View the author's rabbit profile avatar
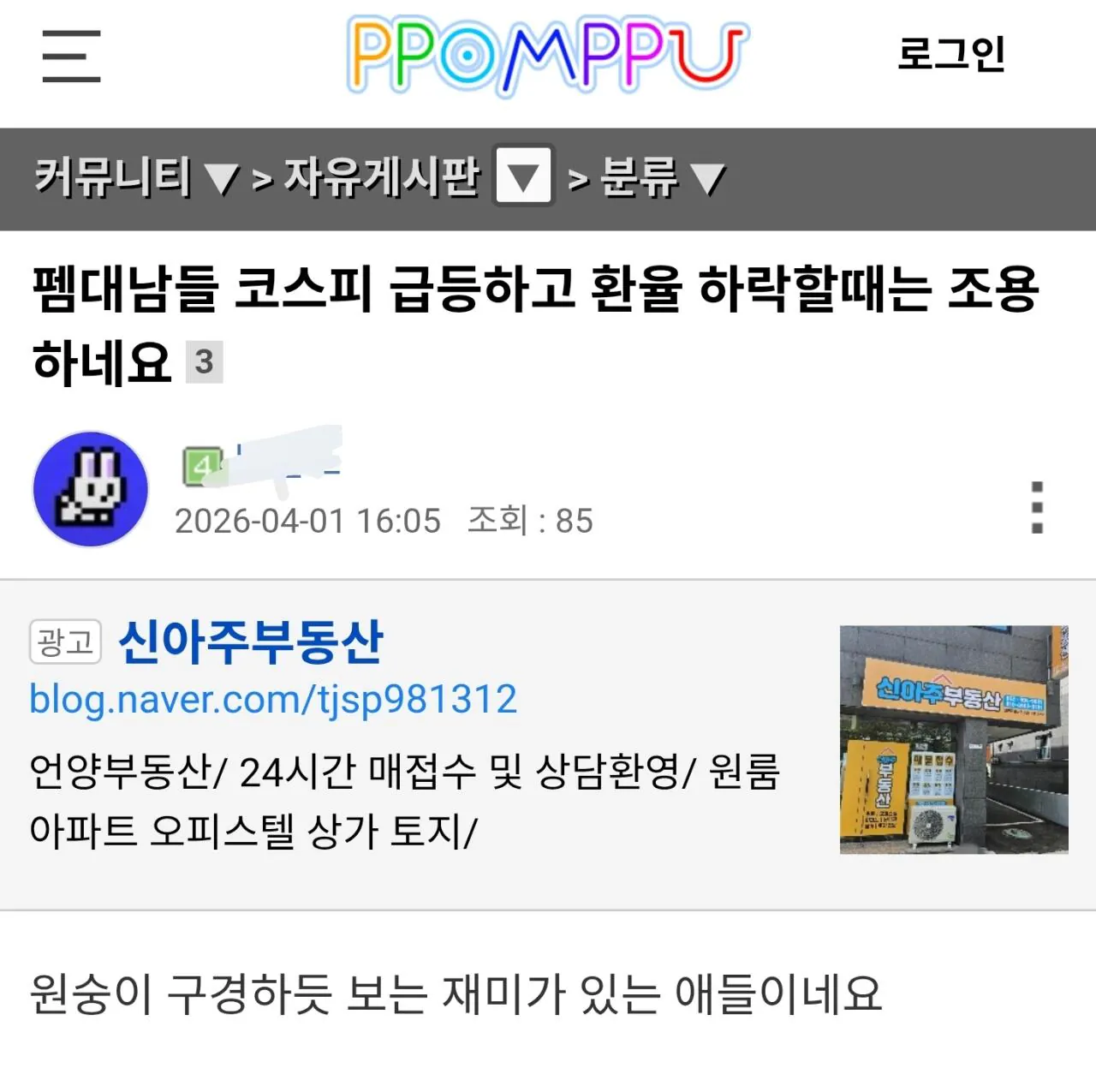Viewport: 1096px width, 1092px height. 91,489
